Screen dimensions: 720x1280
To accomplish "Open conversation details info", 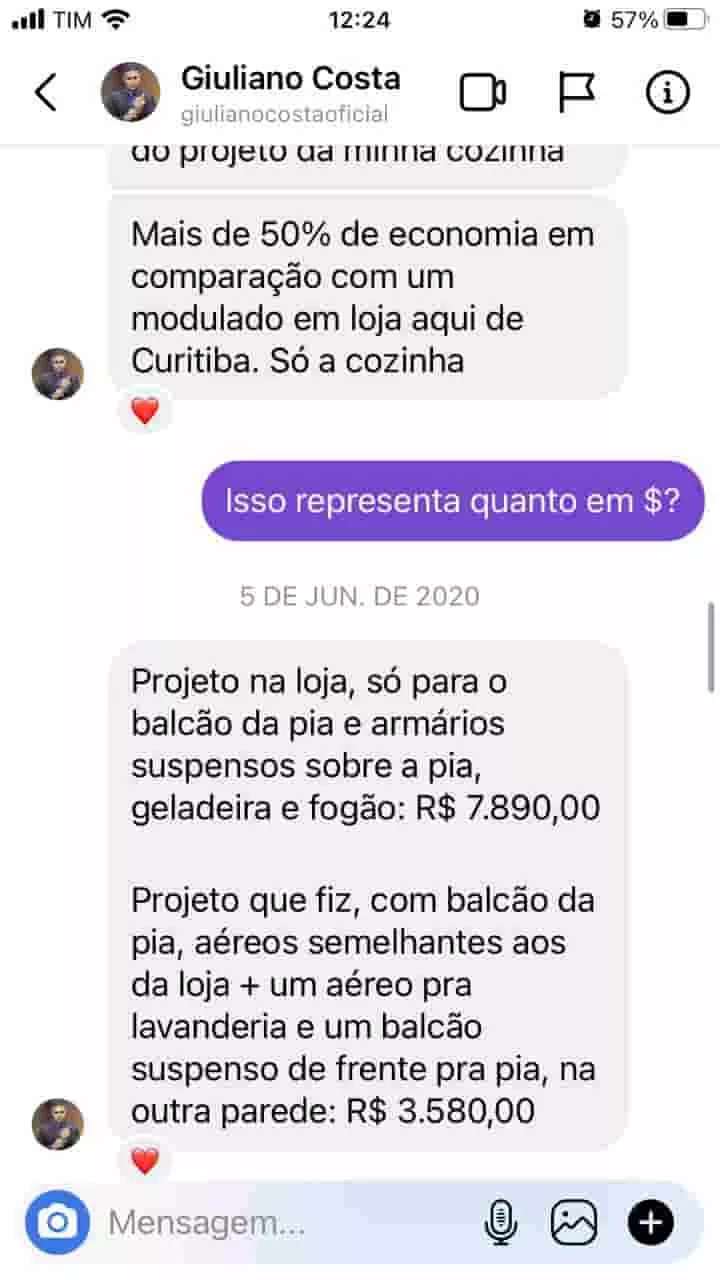I will (667, 92).
